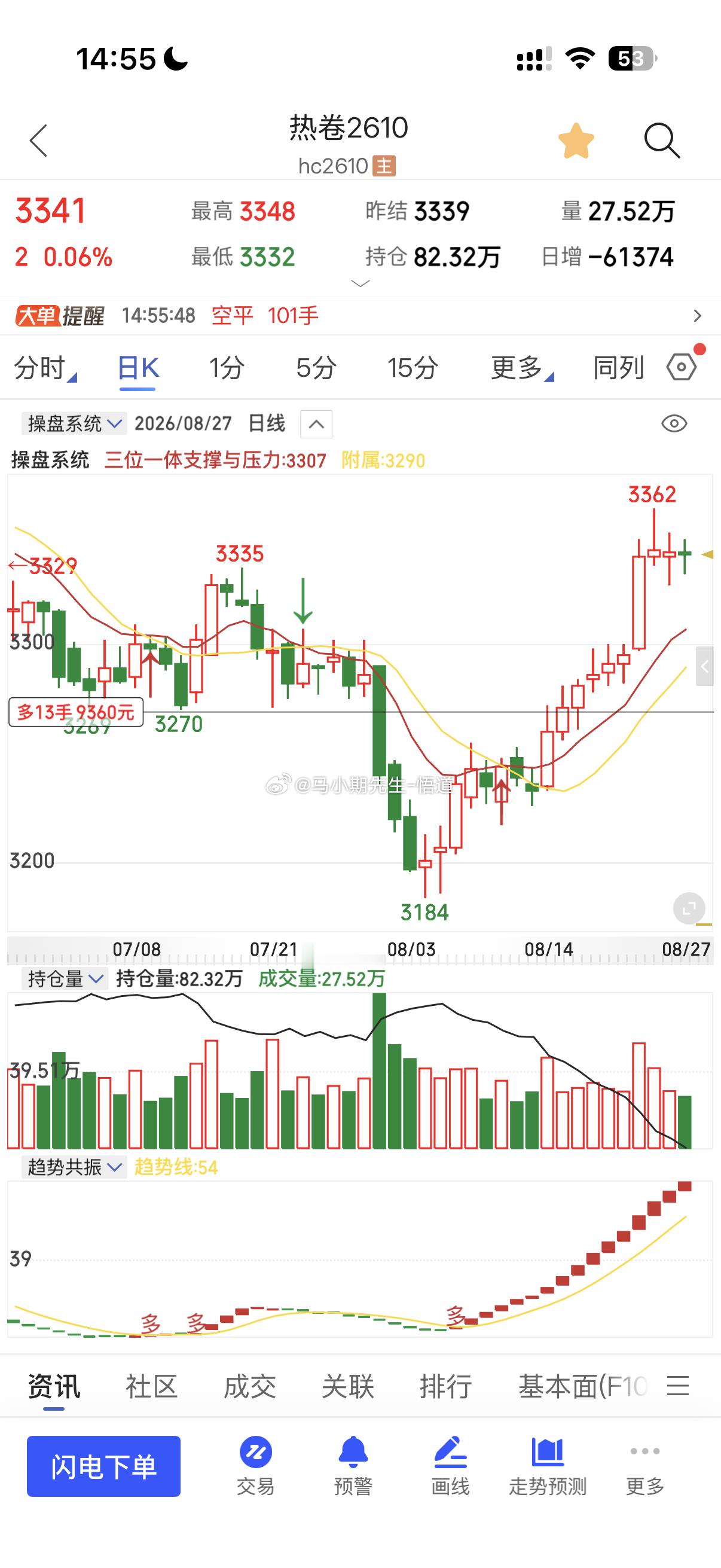Open the search magnifier icon
Screen dimensions: 721x1568
(661, 141)
